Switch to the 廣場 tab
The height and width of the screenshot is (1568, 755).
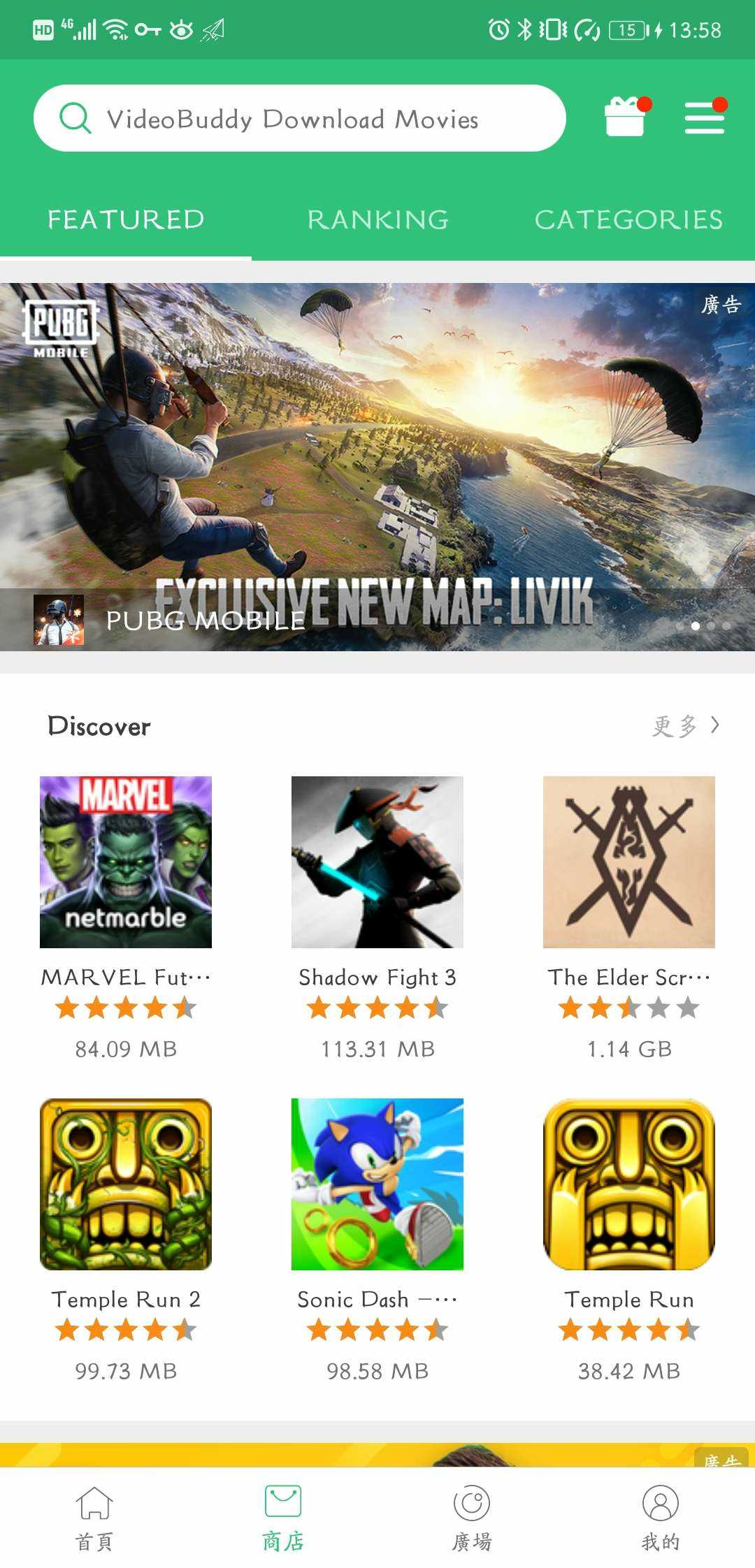click(472, 1516)
